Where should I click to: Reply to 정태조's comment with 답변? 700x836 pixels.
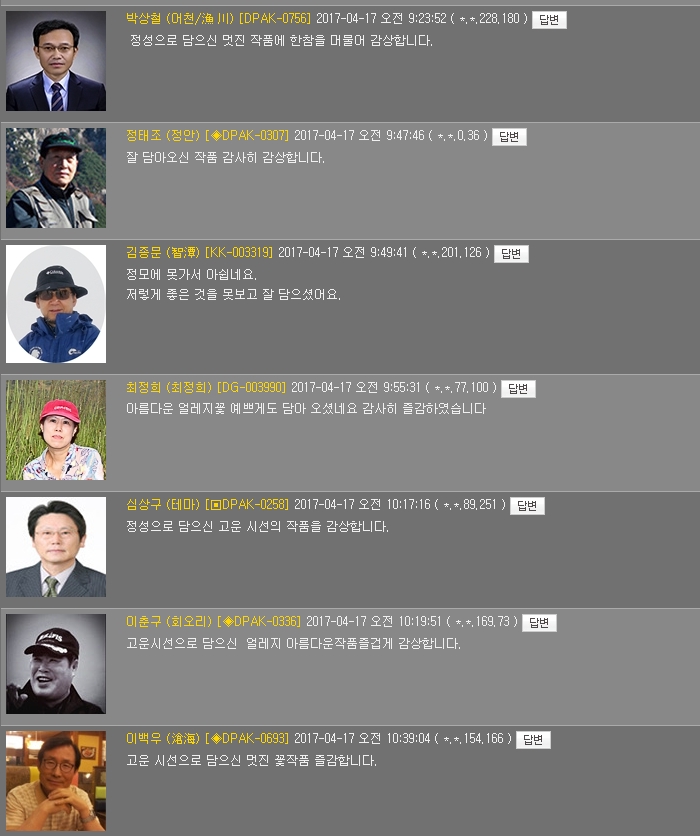tap(509, 137)
